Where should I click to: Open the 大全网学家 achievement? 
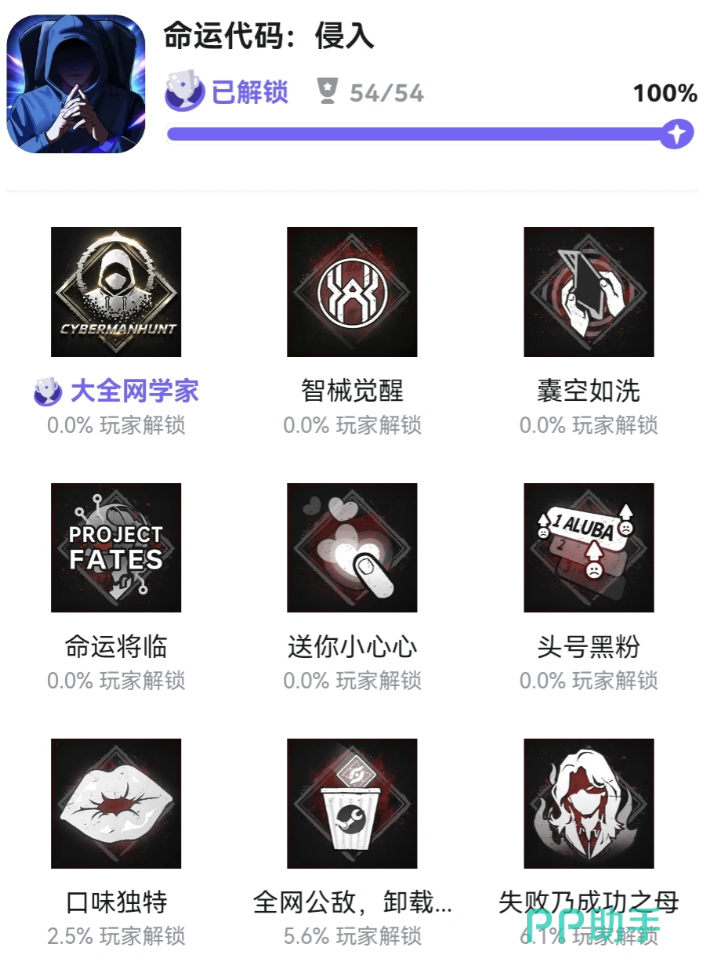116,292
